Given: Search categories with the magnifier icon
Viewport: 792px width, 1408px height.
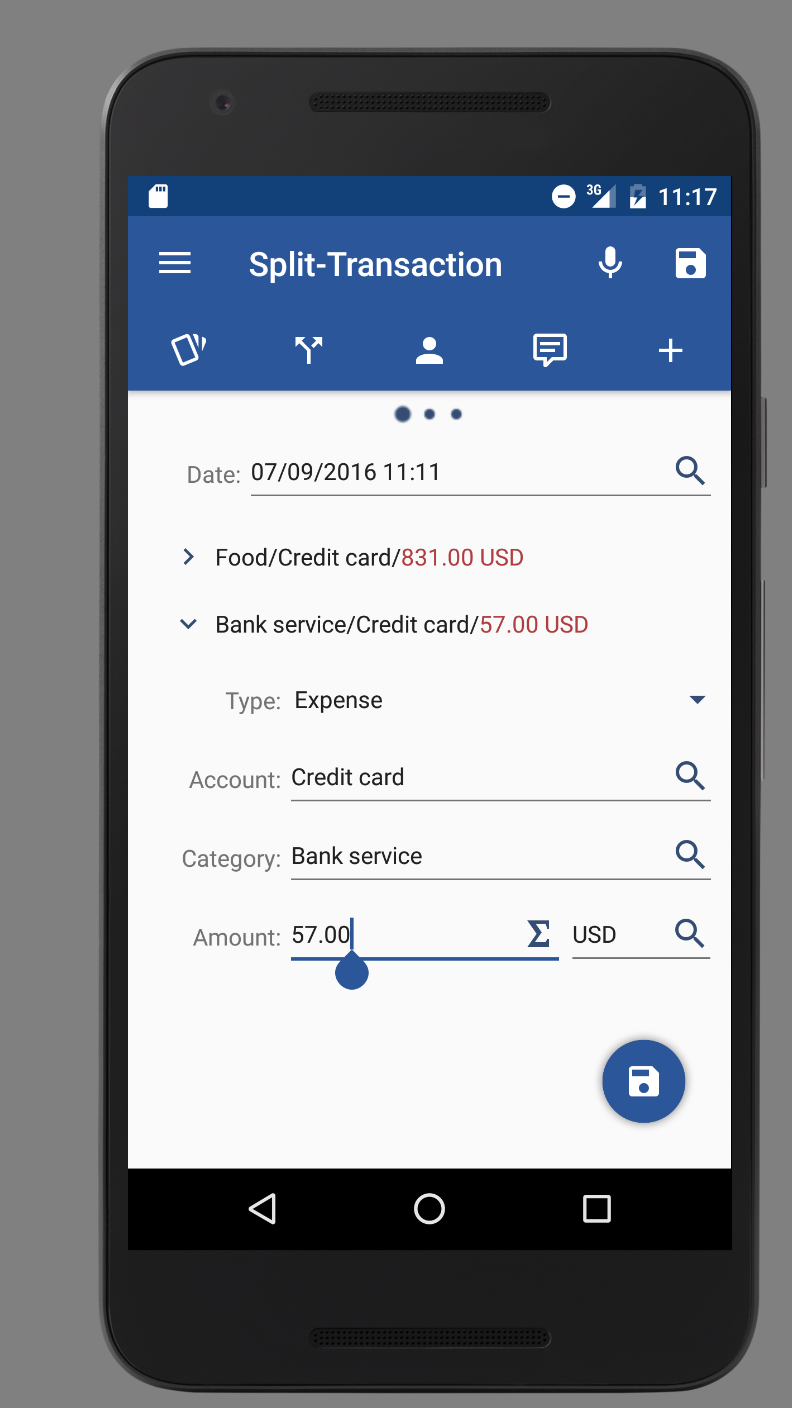Looking at the screenshot, I should 690,855.
